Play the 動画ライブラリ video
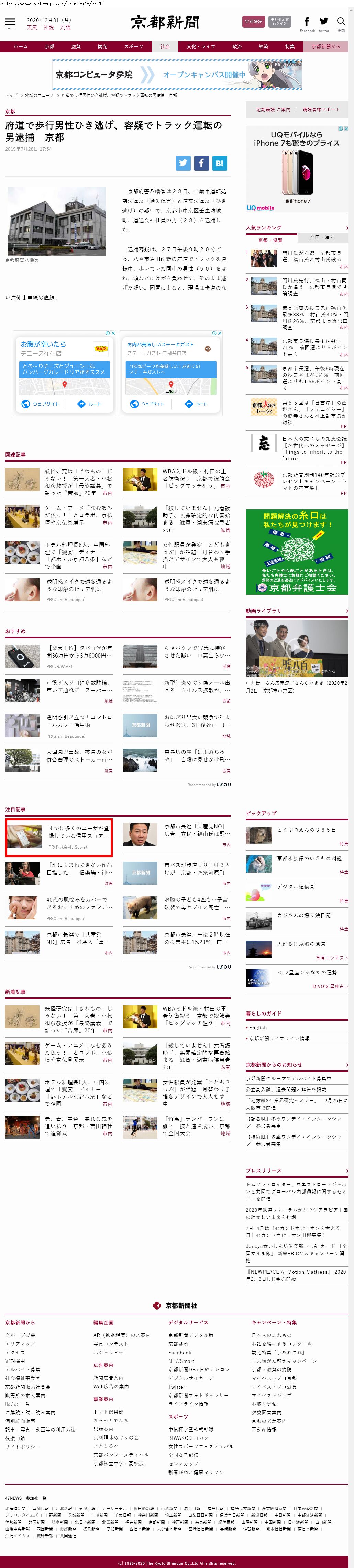Screen dimensions: 354x1568 point(297,648)
